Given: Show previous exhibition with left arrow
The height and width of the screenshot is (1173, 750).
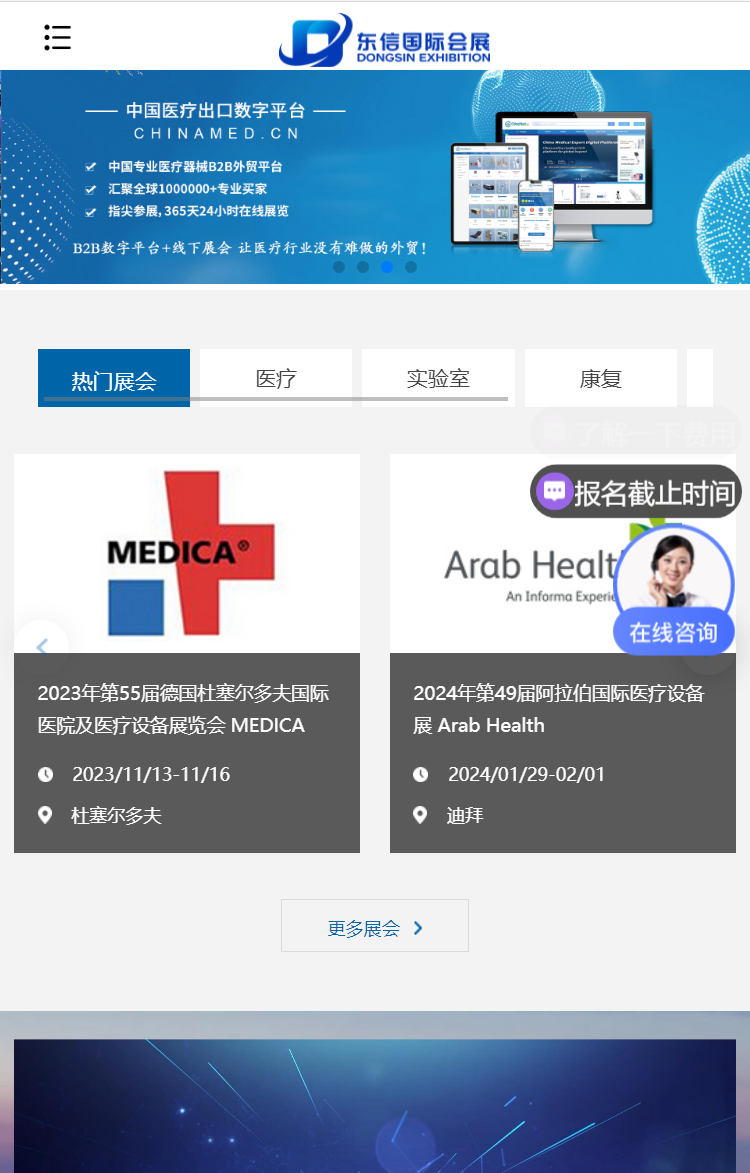Looking at the screenshot, I should (42, 647).
